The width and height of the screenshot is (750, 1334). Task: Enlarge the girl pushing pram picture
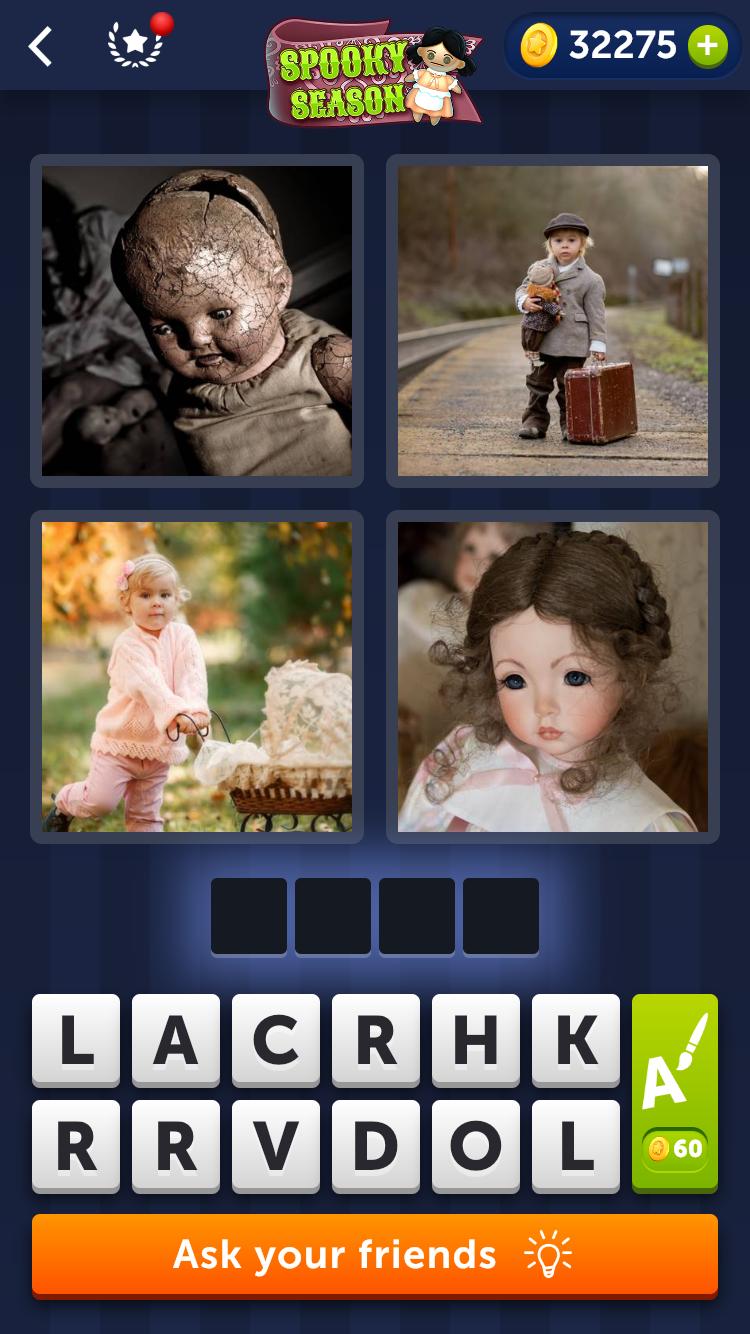[197, 677]
